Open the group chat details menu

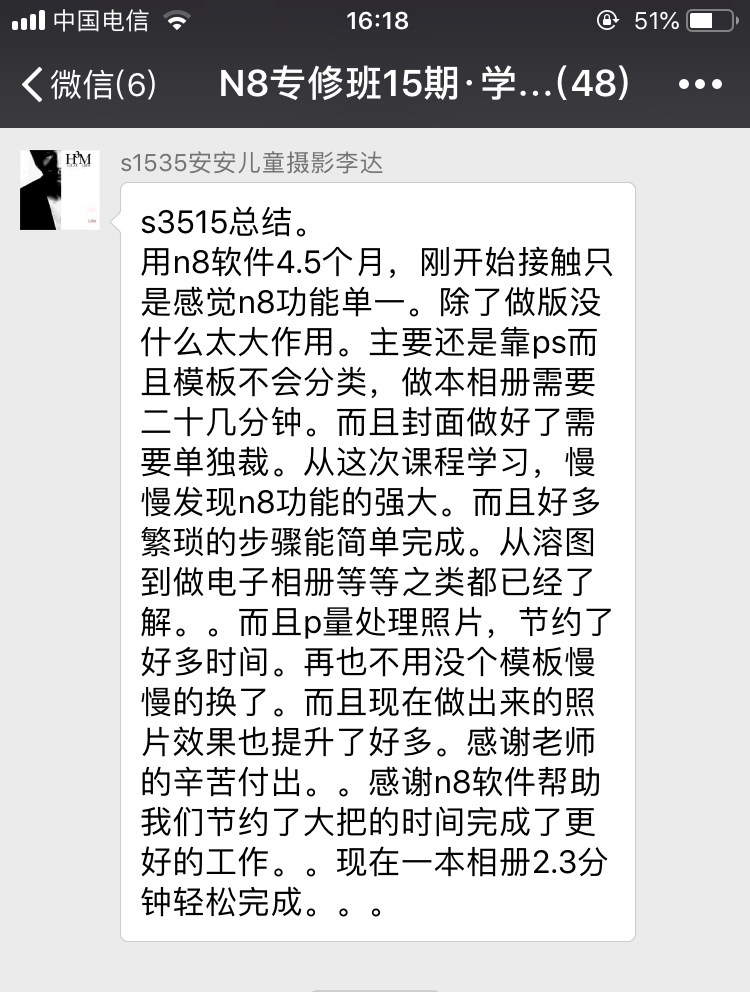700,85
